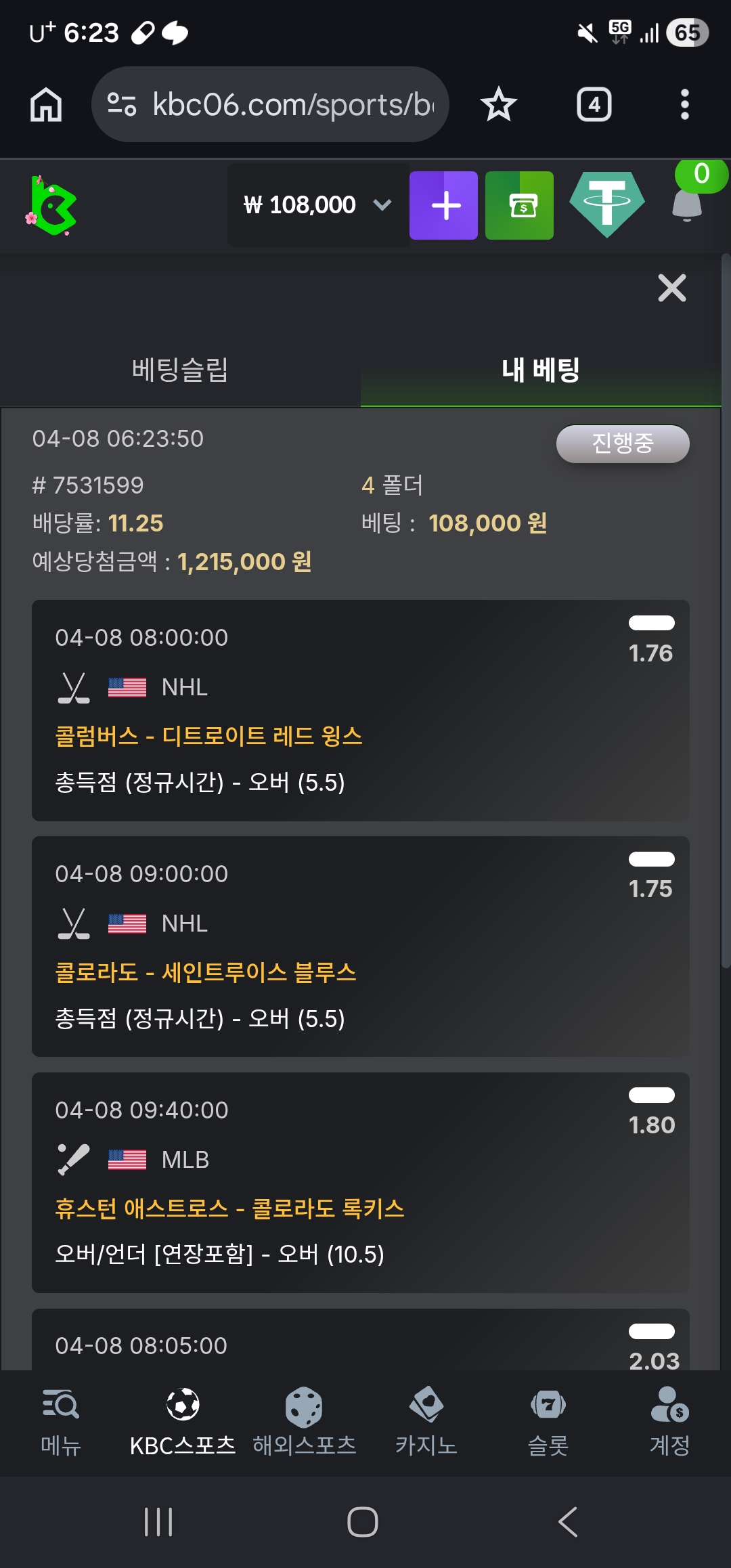The image size is (731, 1568).
Task: Open the green cashier icon
Action: tap(519, 205)
